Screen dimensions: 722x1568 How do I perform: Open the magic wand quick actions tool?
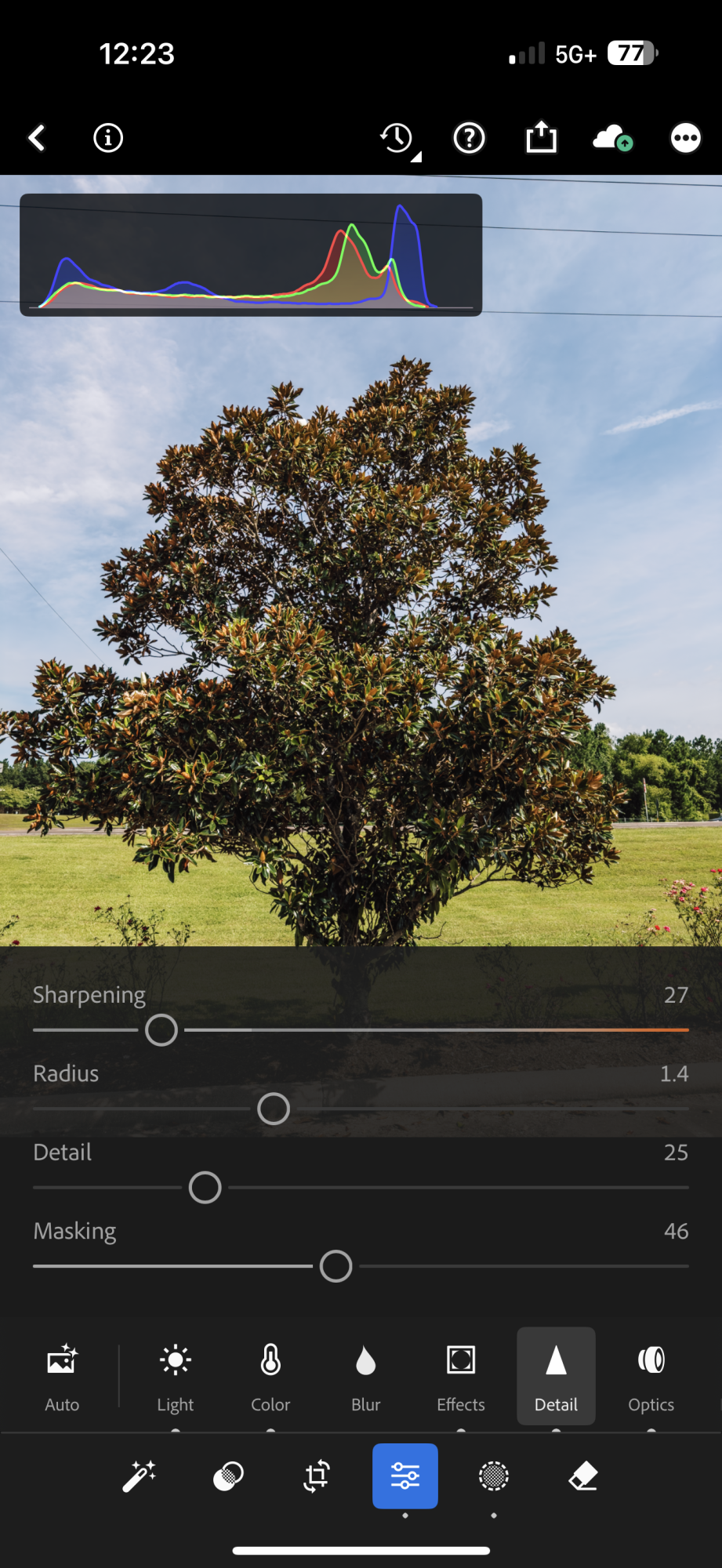(x=140, y=1476)
